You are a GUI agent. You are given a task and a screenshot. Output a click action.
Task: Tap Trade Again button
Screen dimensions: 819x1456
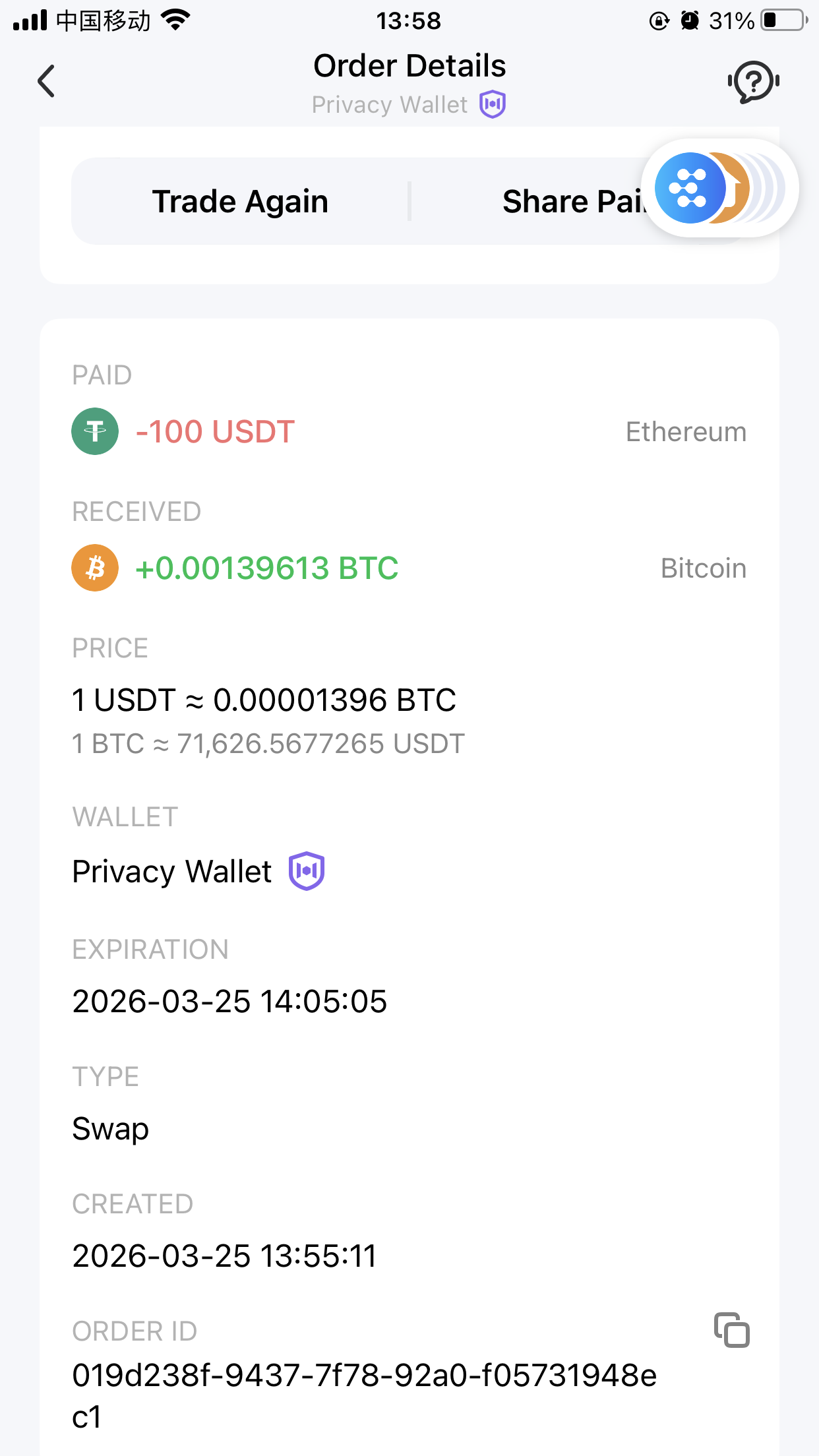point(240,201)
